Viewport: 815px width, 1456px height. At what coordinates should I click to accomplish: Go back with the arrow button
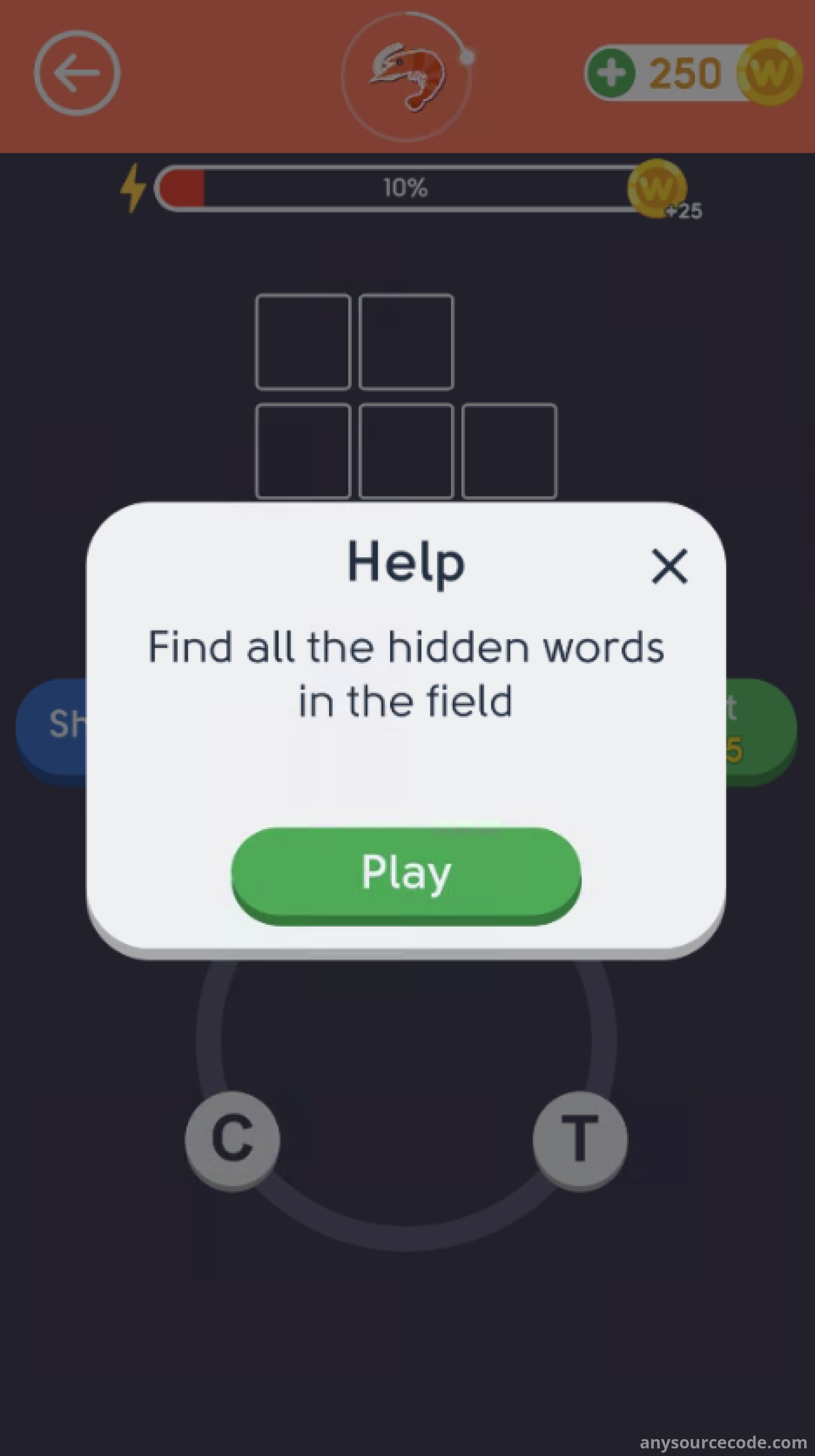[77, 73]
